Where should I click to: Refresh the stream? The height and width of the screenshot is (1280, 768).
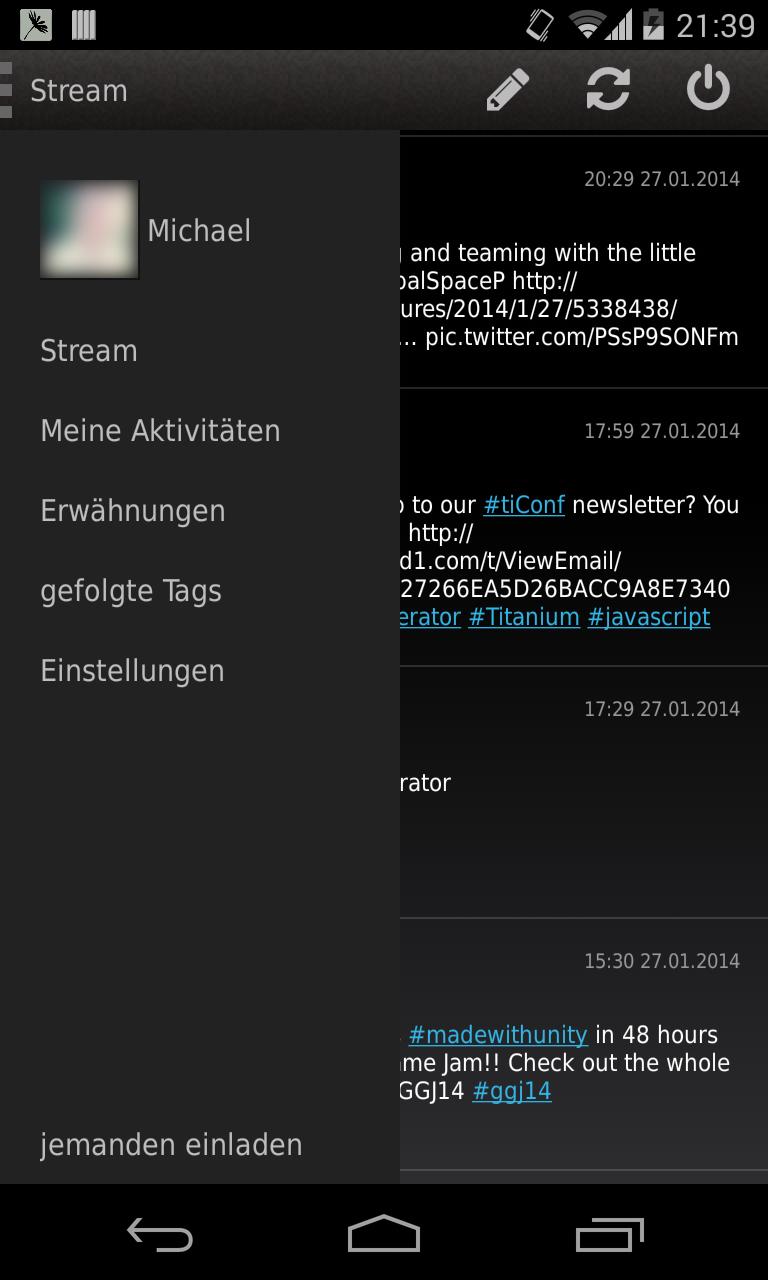click(x=607, y=90)
